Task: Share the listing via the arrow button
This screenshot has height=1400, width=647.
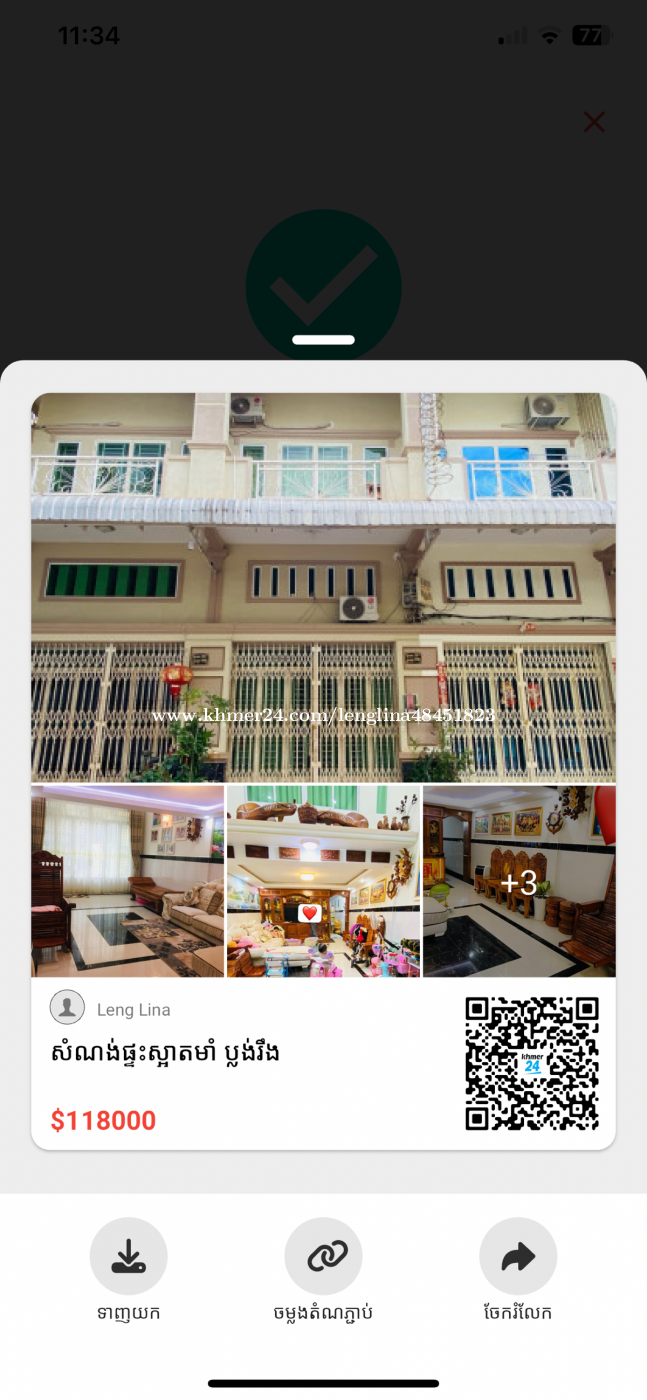Action: tap(518, 1256)
